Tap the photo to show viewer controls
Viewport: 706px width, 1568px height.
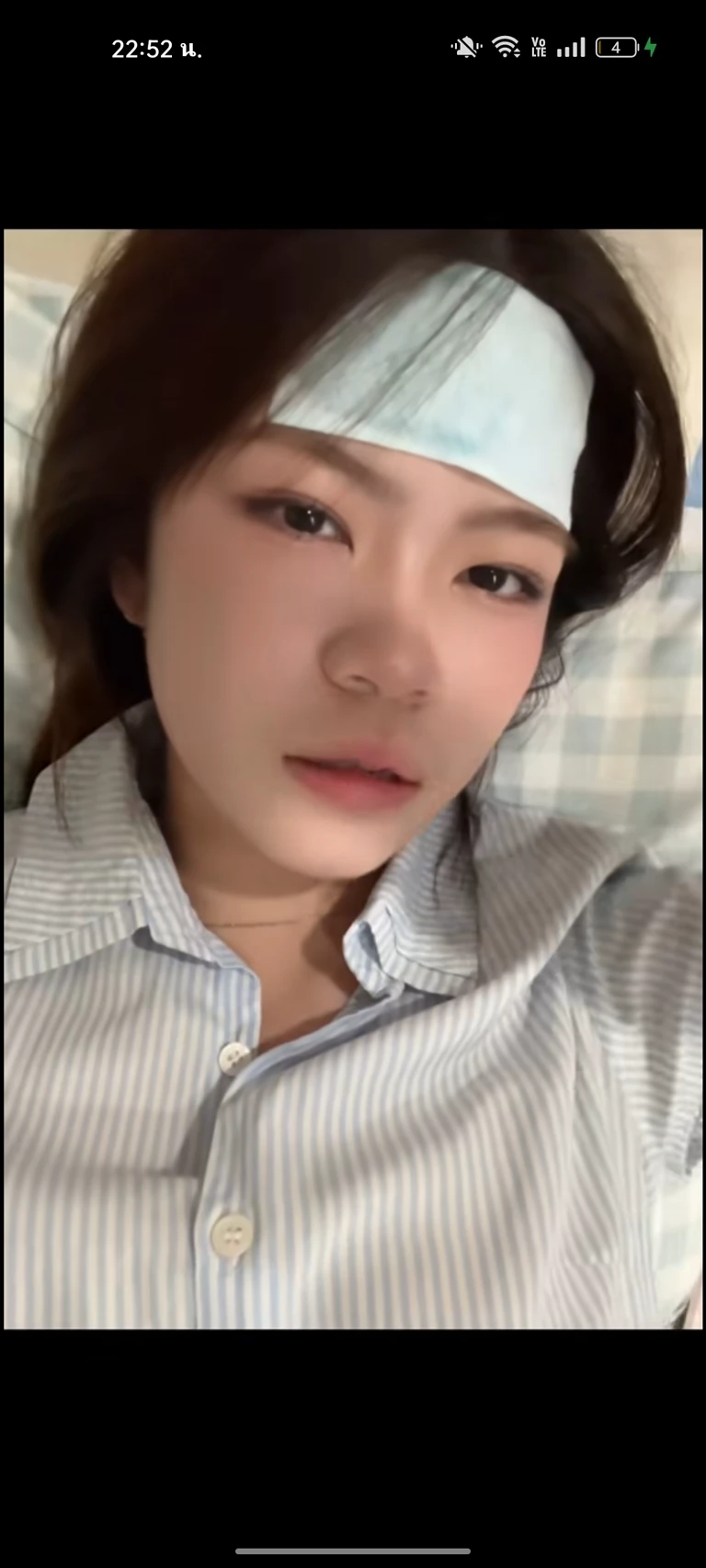(353, 778)
